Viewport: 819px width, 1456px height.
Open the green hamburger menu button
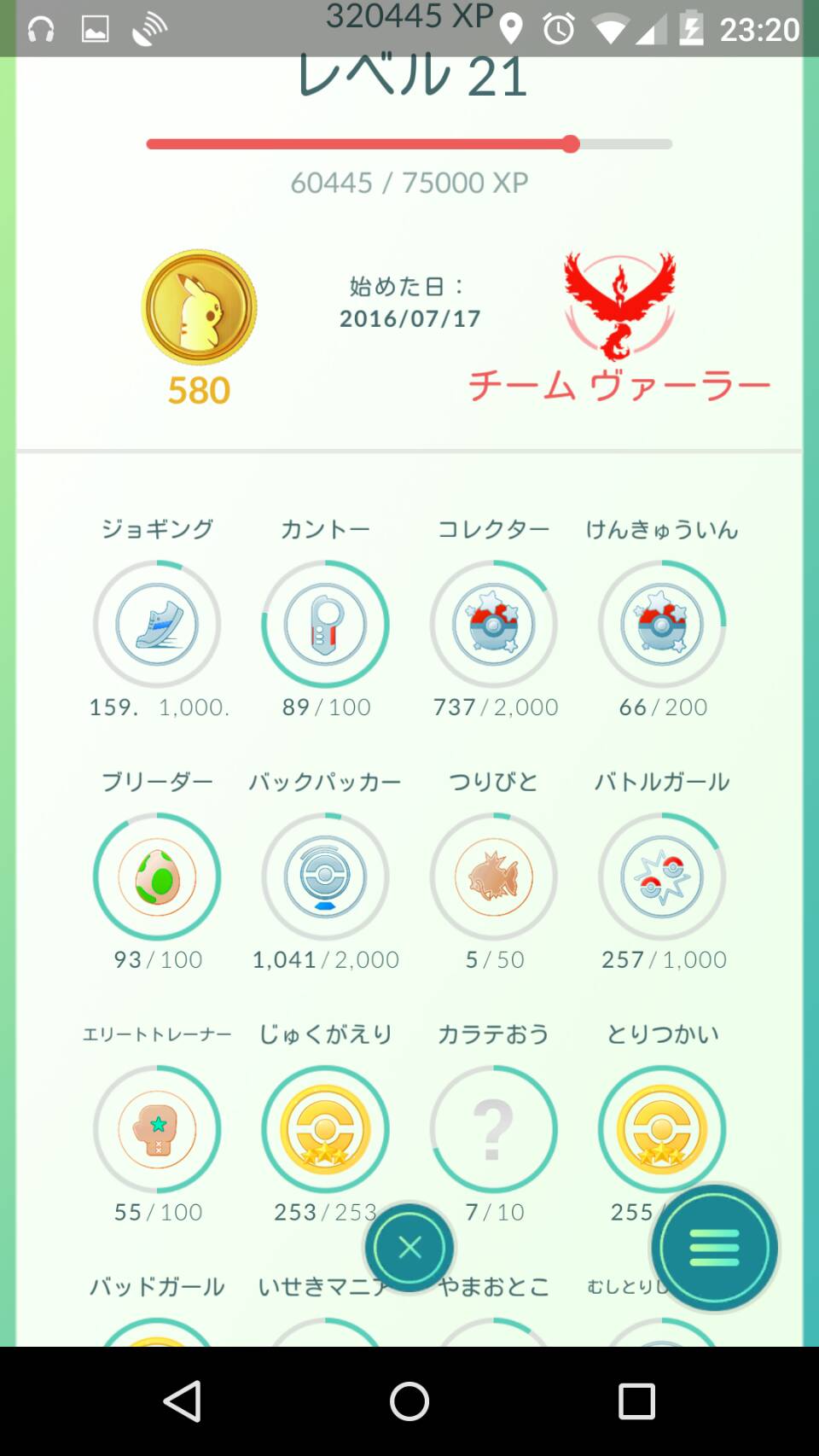714,1247
